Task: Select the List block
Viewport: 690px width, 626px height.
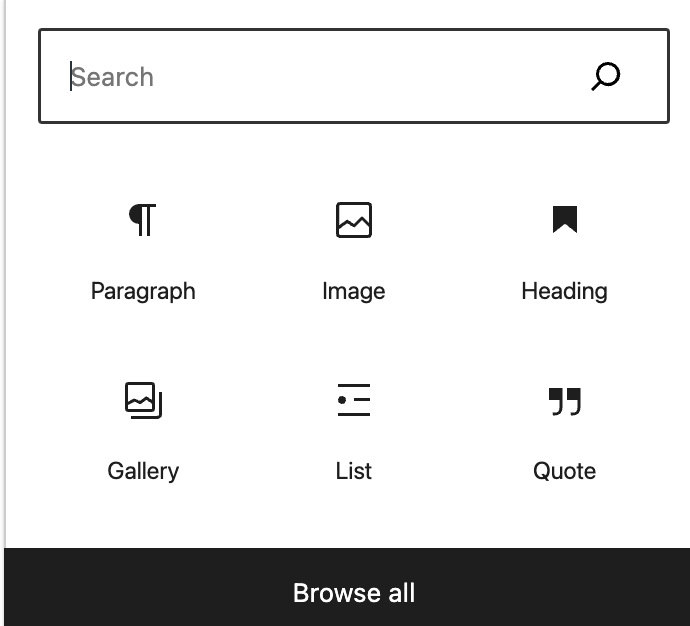Action: coord(354,431)
